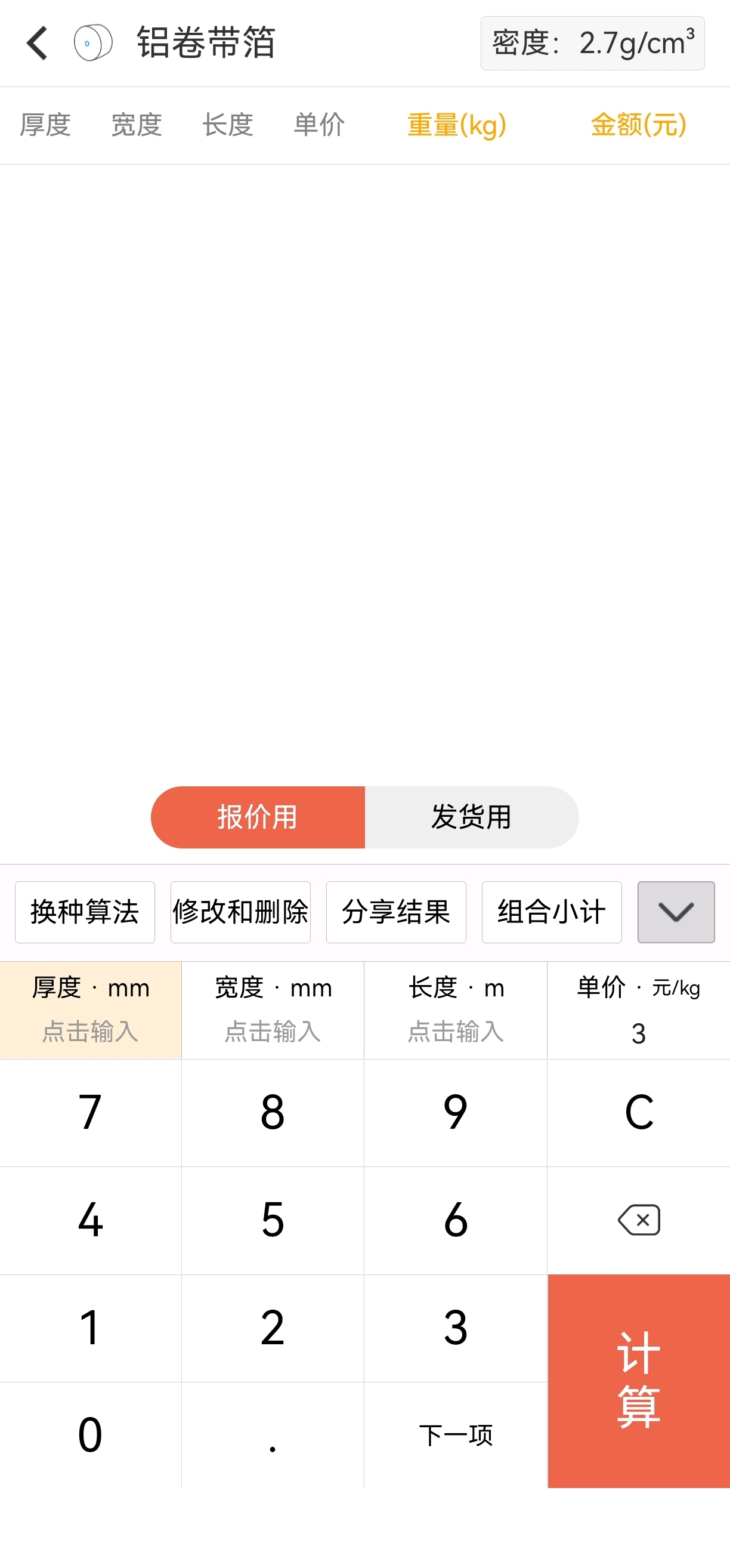The image size is (730, 1568).
Task: Delete last digit with backspace key
Action: click(x=639, y=1220)
